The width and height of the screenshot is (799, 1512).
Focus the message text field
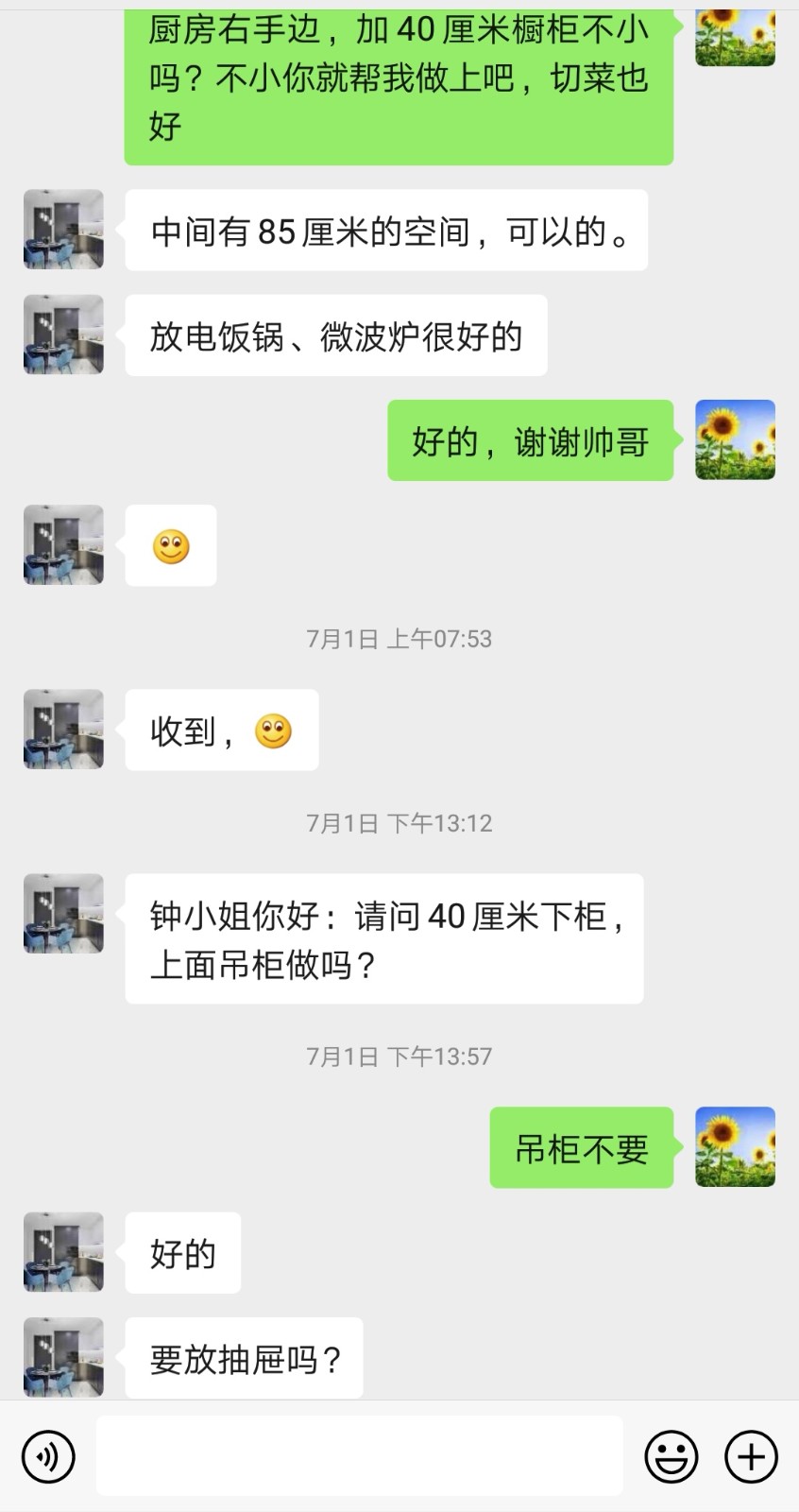pos(359,1456)
